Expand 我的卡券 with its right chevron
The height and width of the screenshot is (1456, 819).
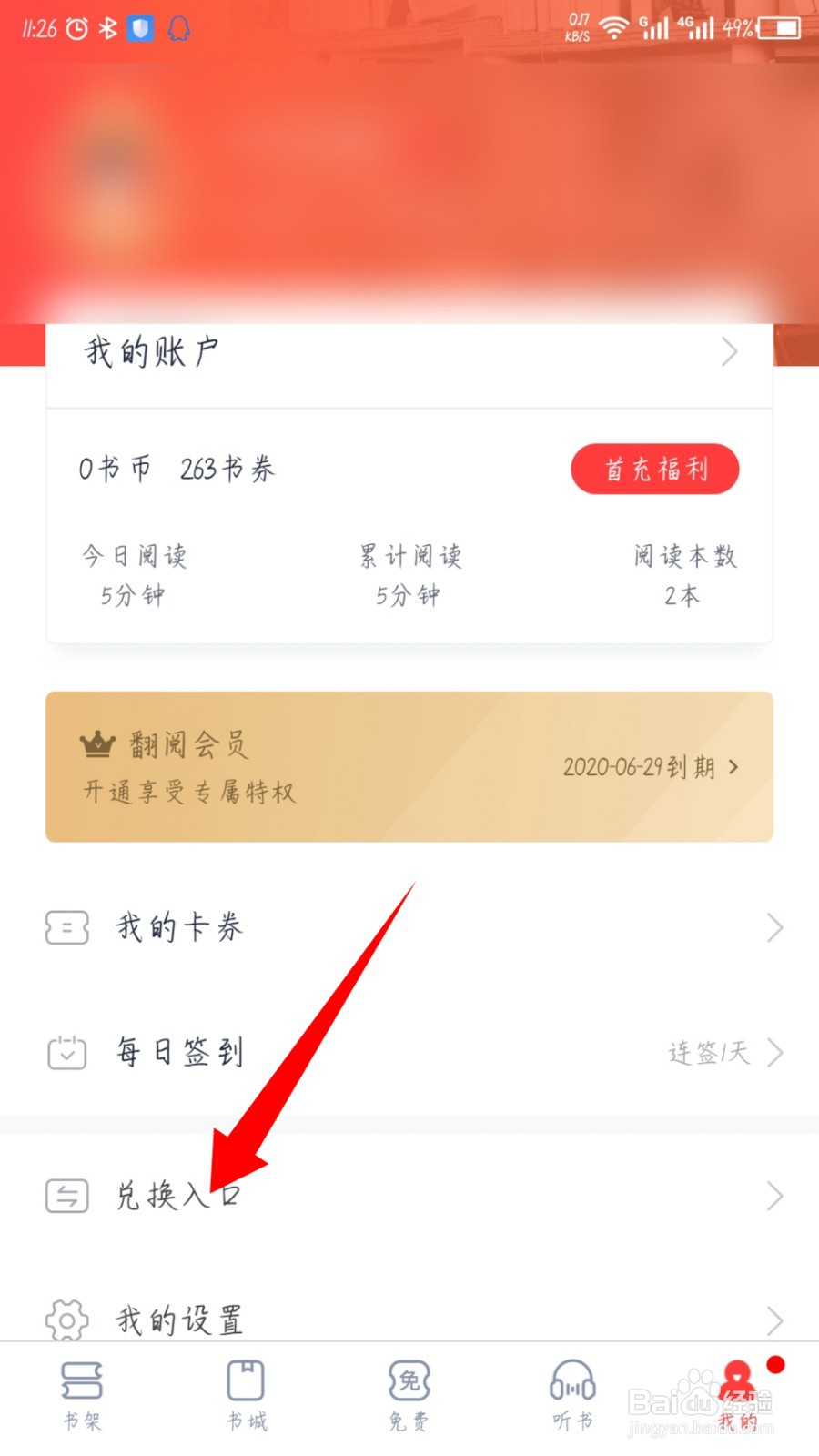(x=774, y=926)
